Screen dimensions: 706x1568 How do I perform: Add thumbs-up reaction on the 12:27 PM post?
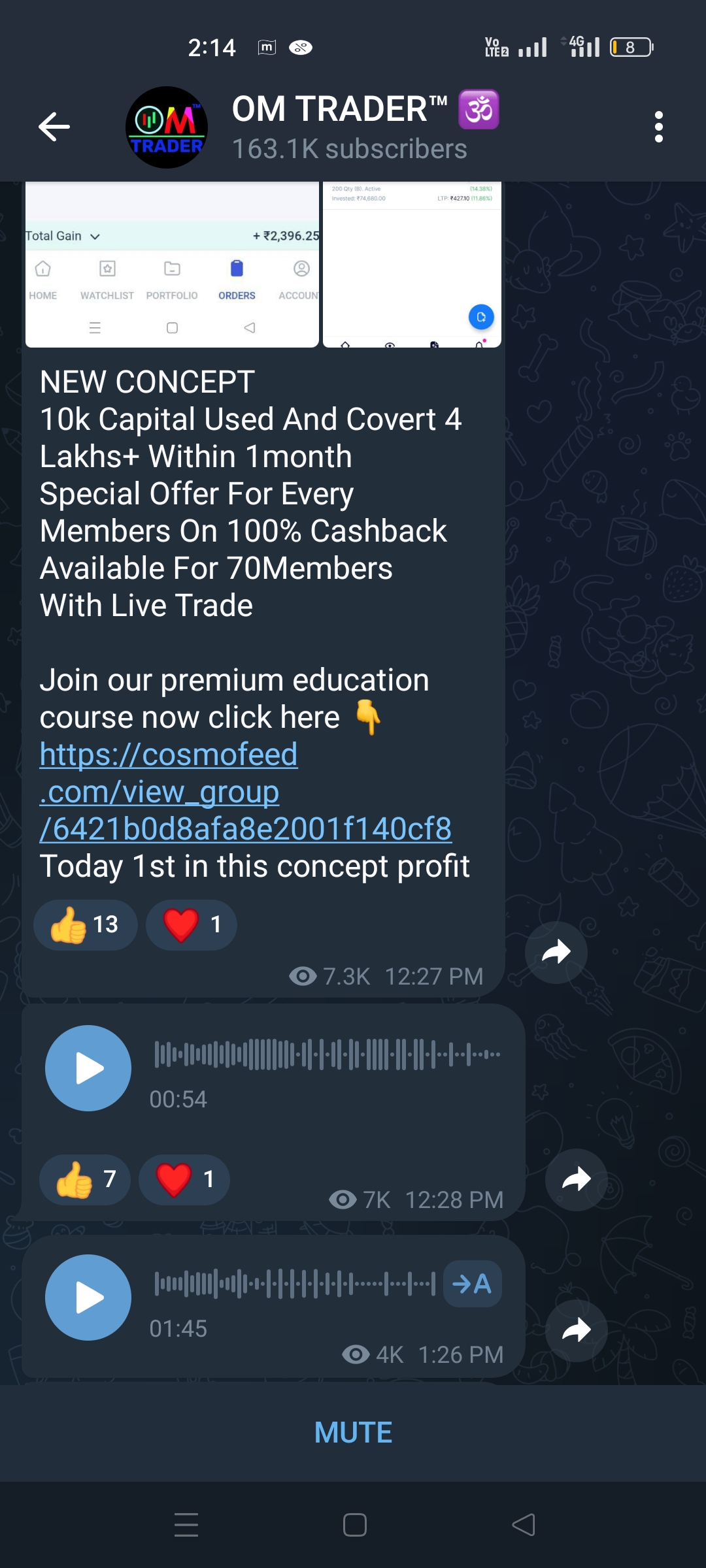coord(86,925)
